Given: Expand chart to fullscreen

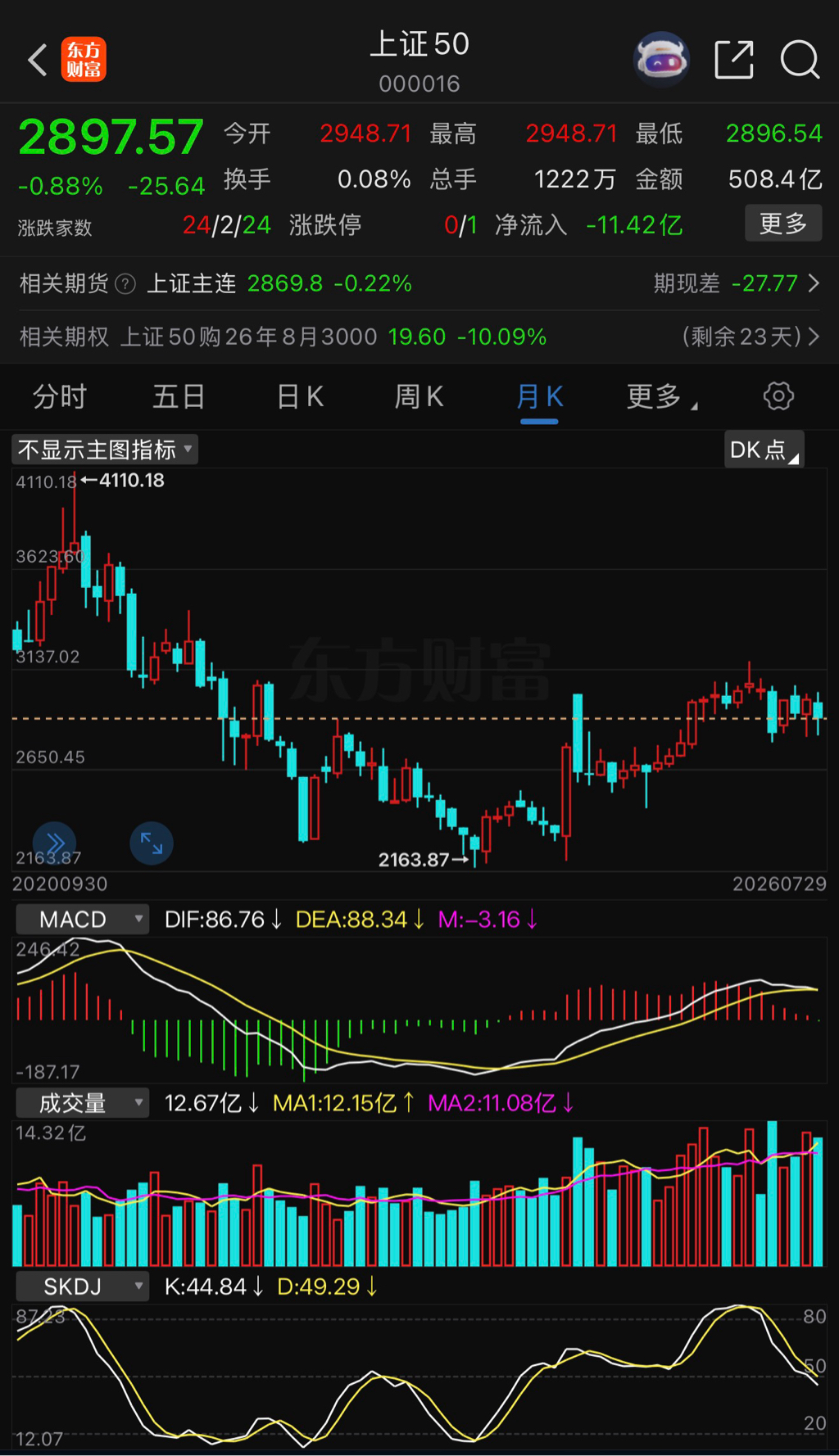Looking at the screenshot, I should pyautogui.click(x=152, y=843).
